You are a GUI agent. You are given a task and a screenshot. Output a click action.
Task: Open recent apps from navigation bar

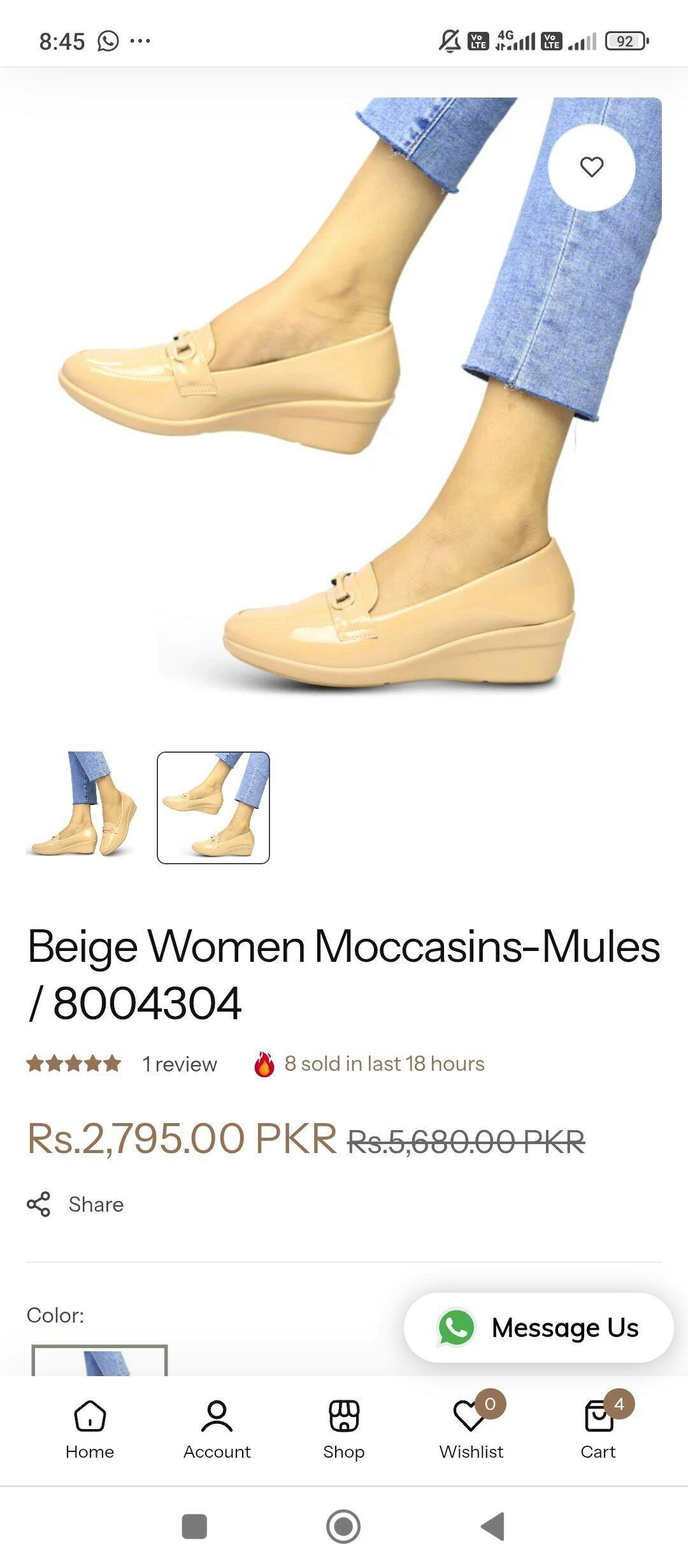[x=194, y=1527]
